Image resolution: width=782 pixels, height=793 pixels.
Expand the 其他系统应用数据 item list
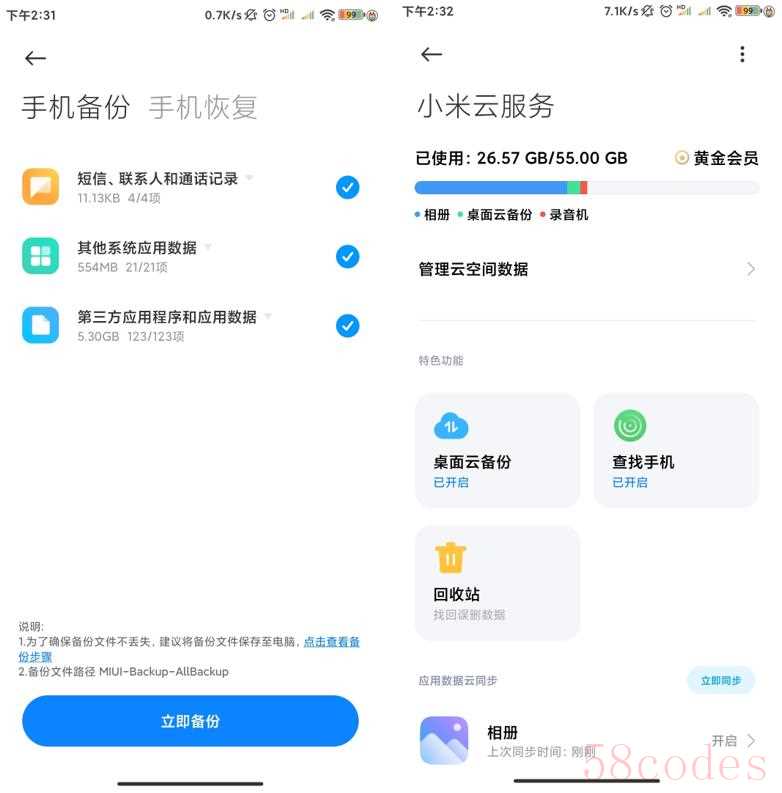[x=208, y=247]
